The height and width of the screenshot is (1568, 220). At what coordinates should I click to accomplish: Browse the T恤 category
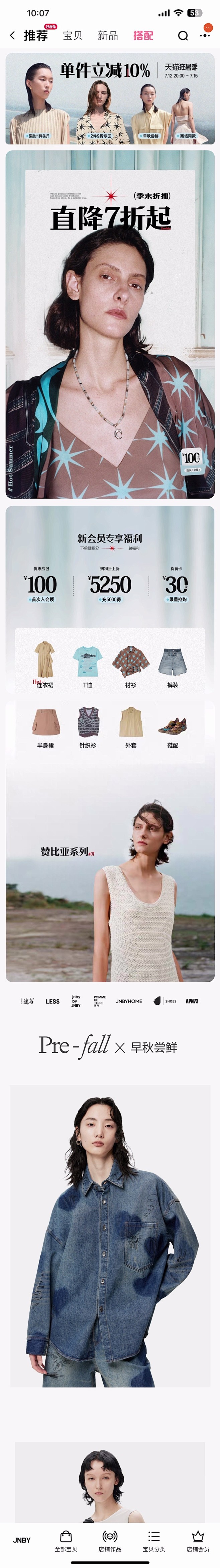87,665
